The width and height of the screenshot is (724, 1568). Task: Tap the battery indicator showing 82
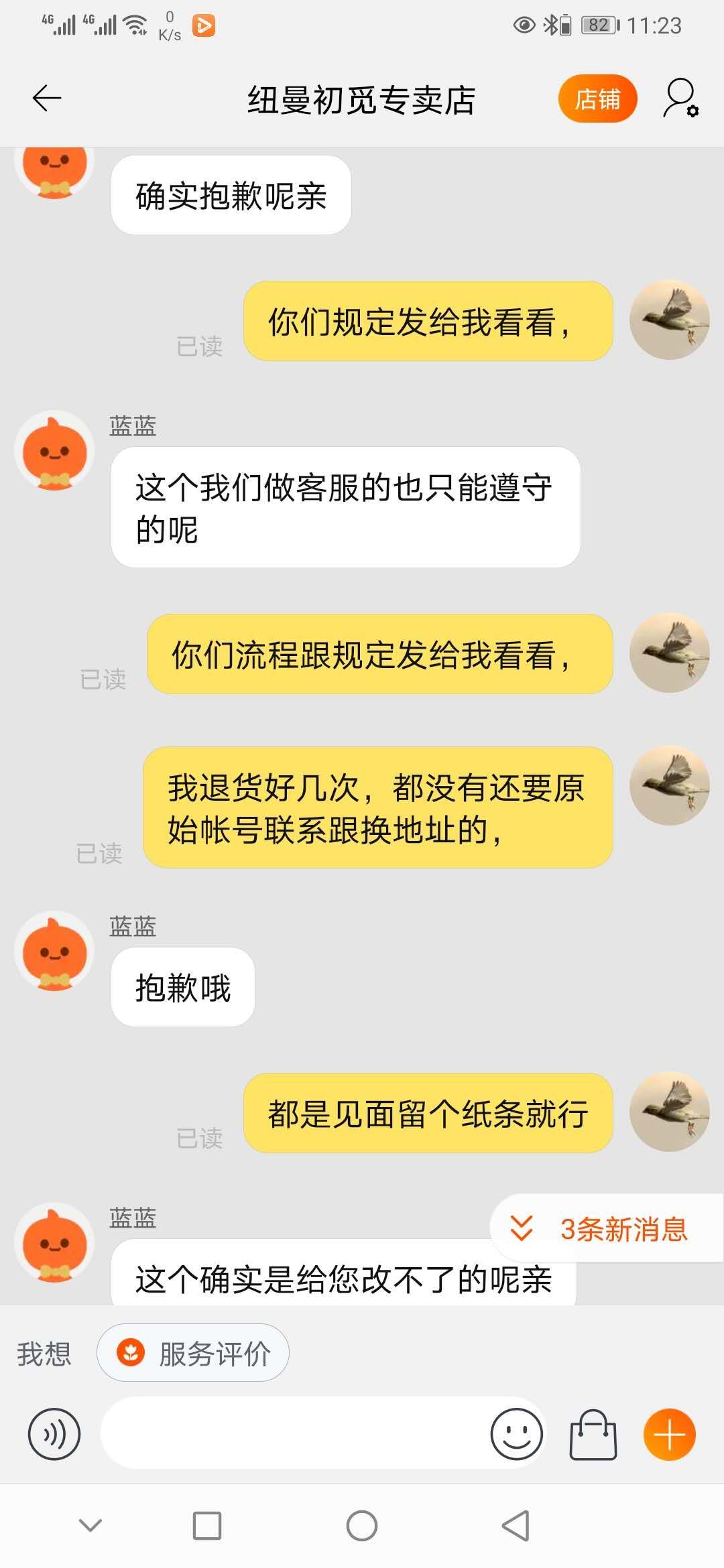point(601,25)
